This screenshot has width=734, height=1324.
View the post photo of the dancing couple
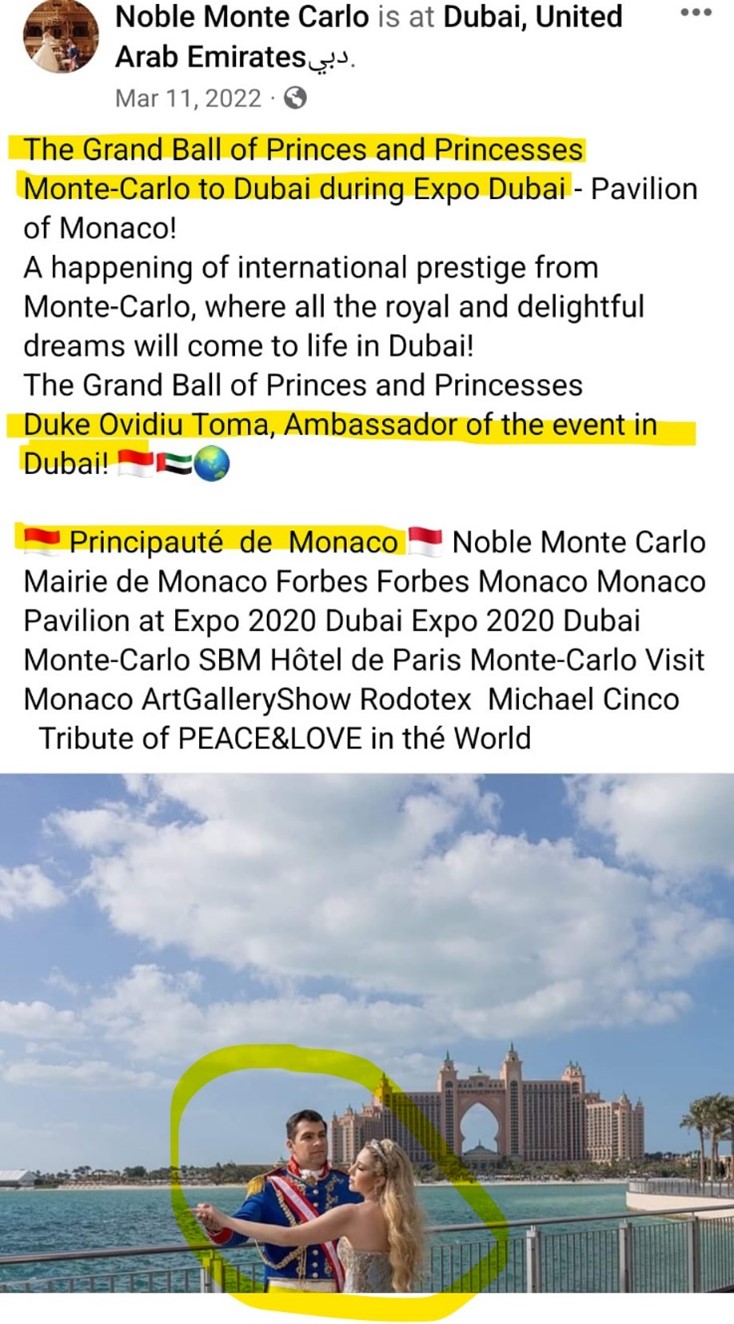367,1040
